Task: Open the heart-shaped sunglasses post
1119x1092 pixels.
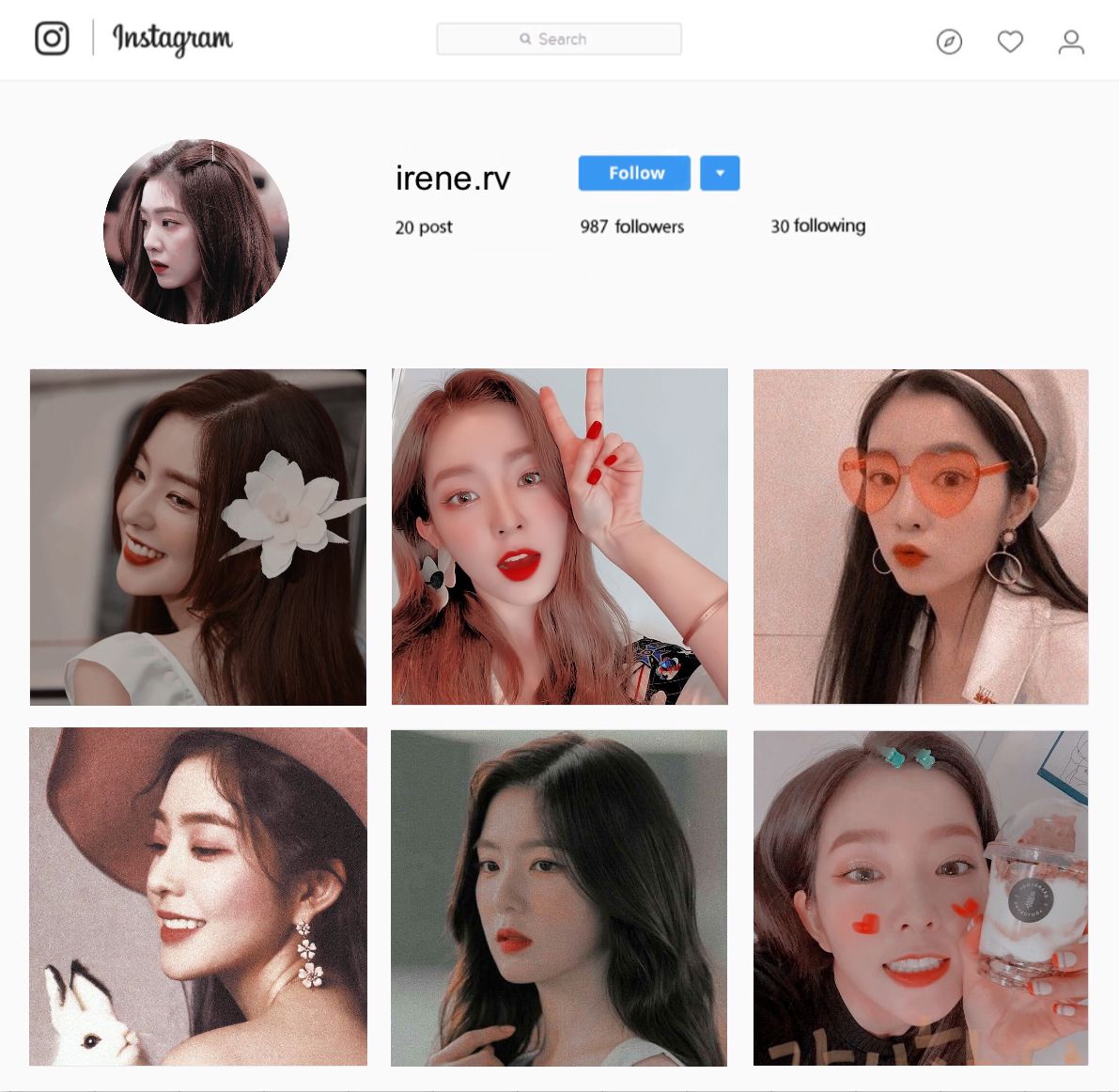Action: click(921, 537)
